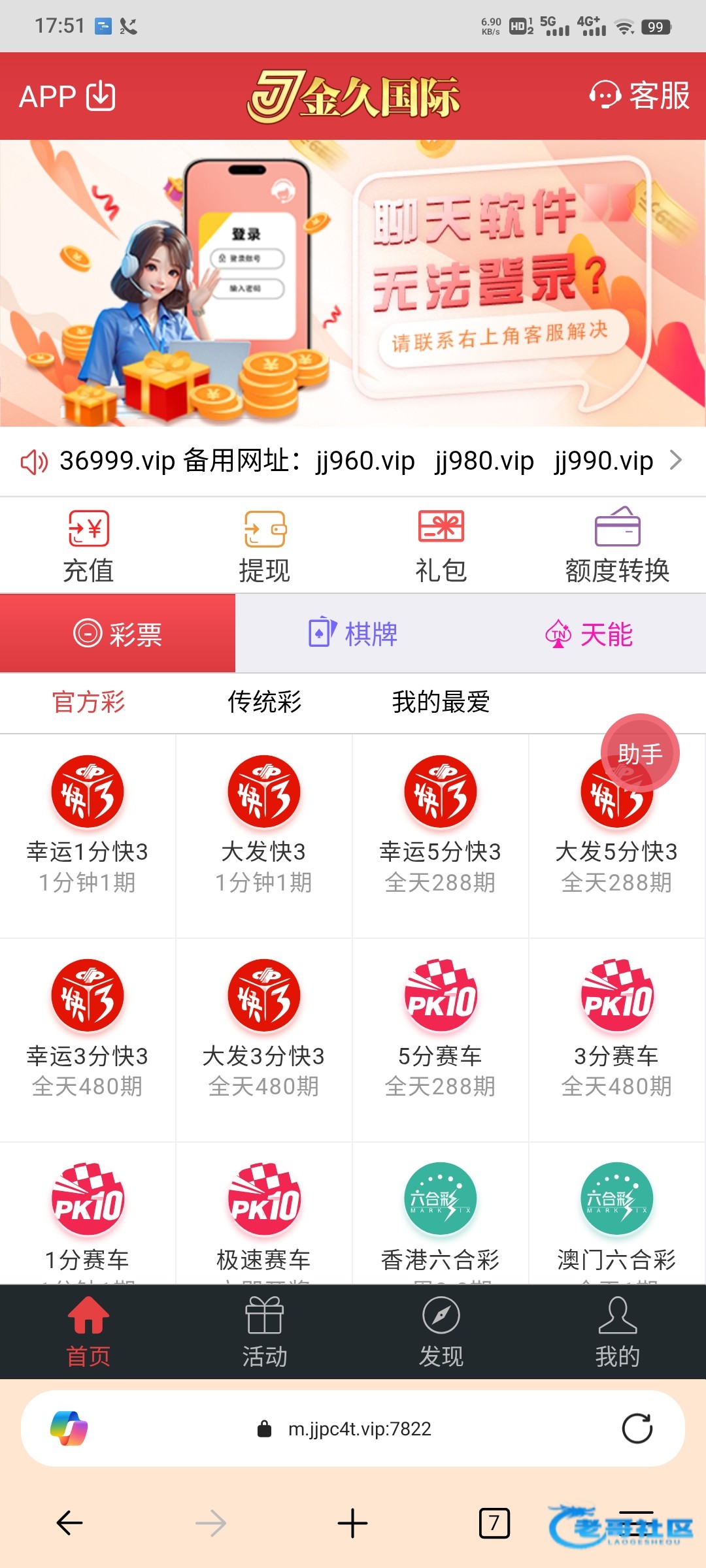The width and height of the screenshot is (706, 1568).
Task: Open a new browser tab
Action: (353, 1524)
